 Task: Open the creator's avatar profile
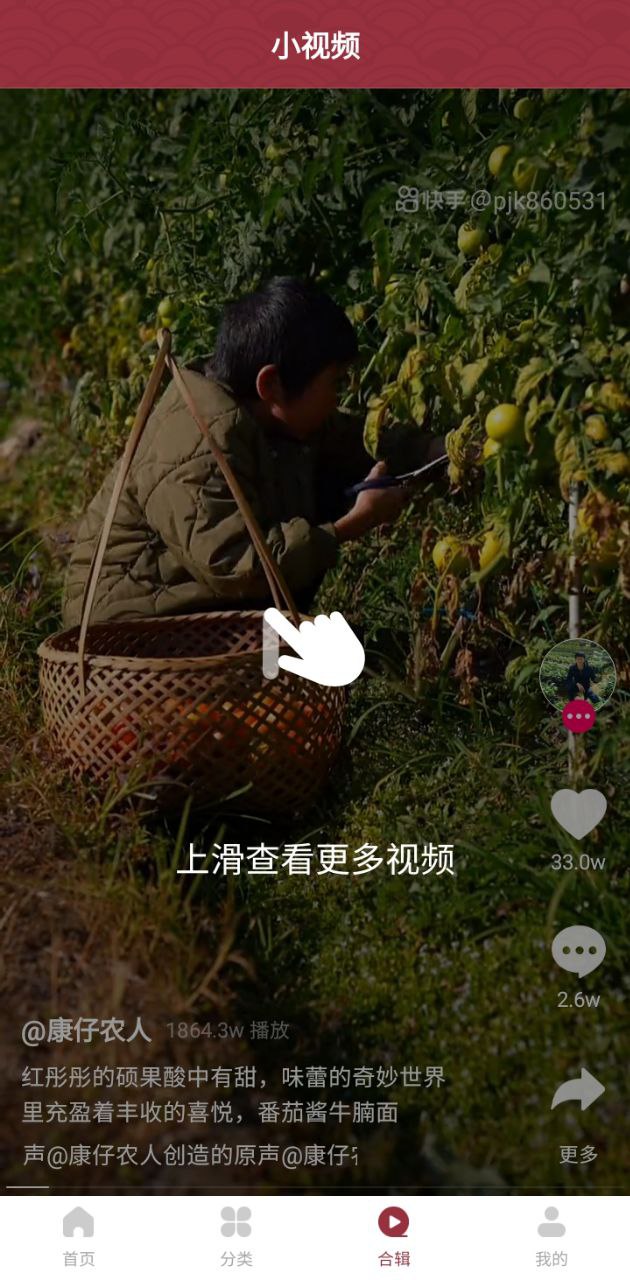577,677
